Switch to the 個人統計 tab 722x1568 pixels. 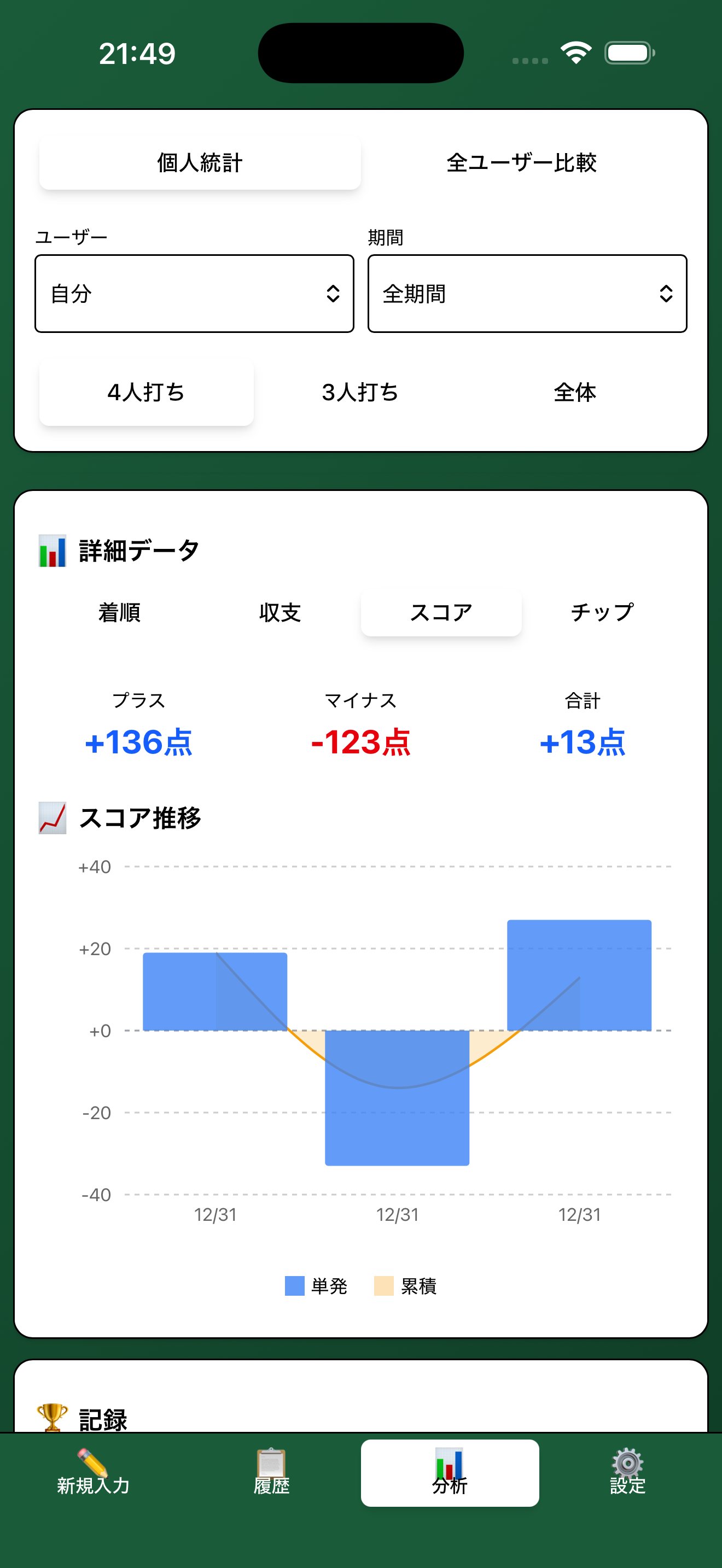200,162
